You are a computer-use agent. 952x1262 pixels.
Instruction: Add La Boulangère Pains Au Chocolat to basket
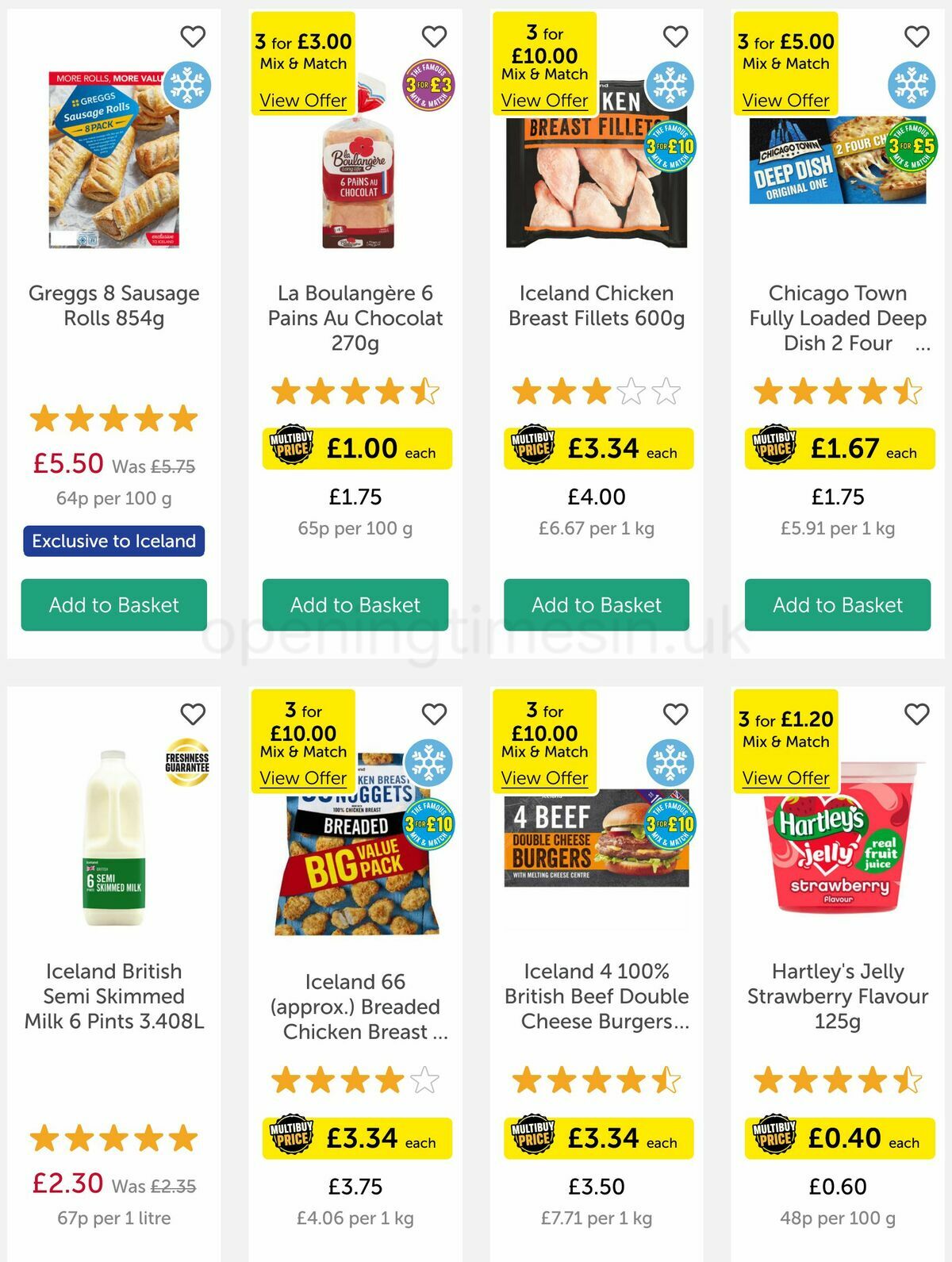pos(355,605)
